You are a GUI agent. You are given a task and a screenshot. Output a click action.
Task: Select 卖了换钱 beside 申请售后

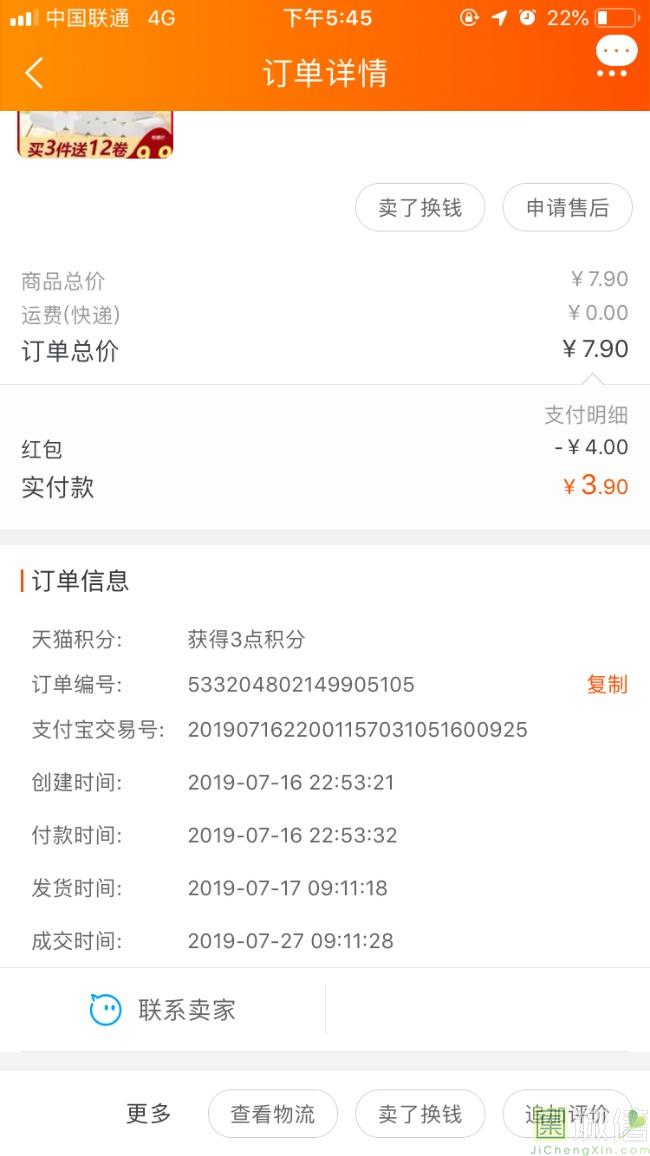coord(420,208)
